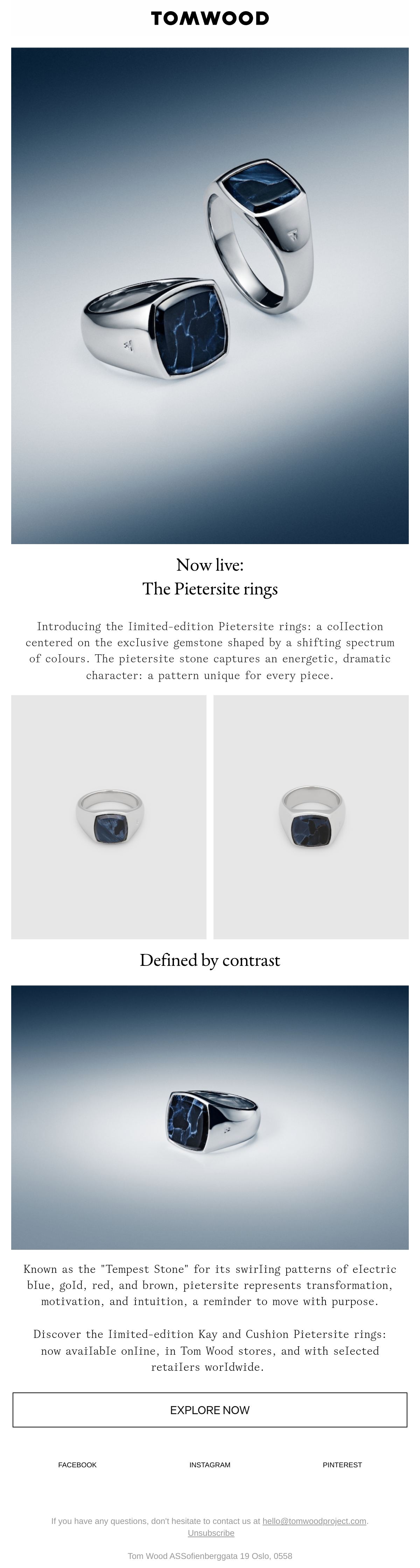This screenshot has height=1568, width=420.
Task: Open the main image of two rings
Action: point(210,295)
